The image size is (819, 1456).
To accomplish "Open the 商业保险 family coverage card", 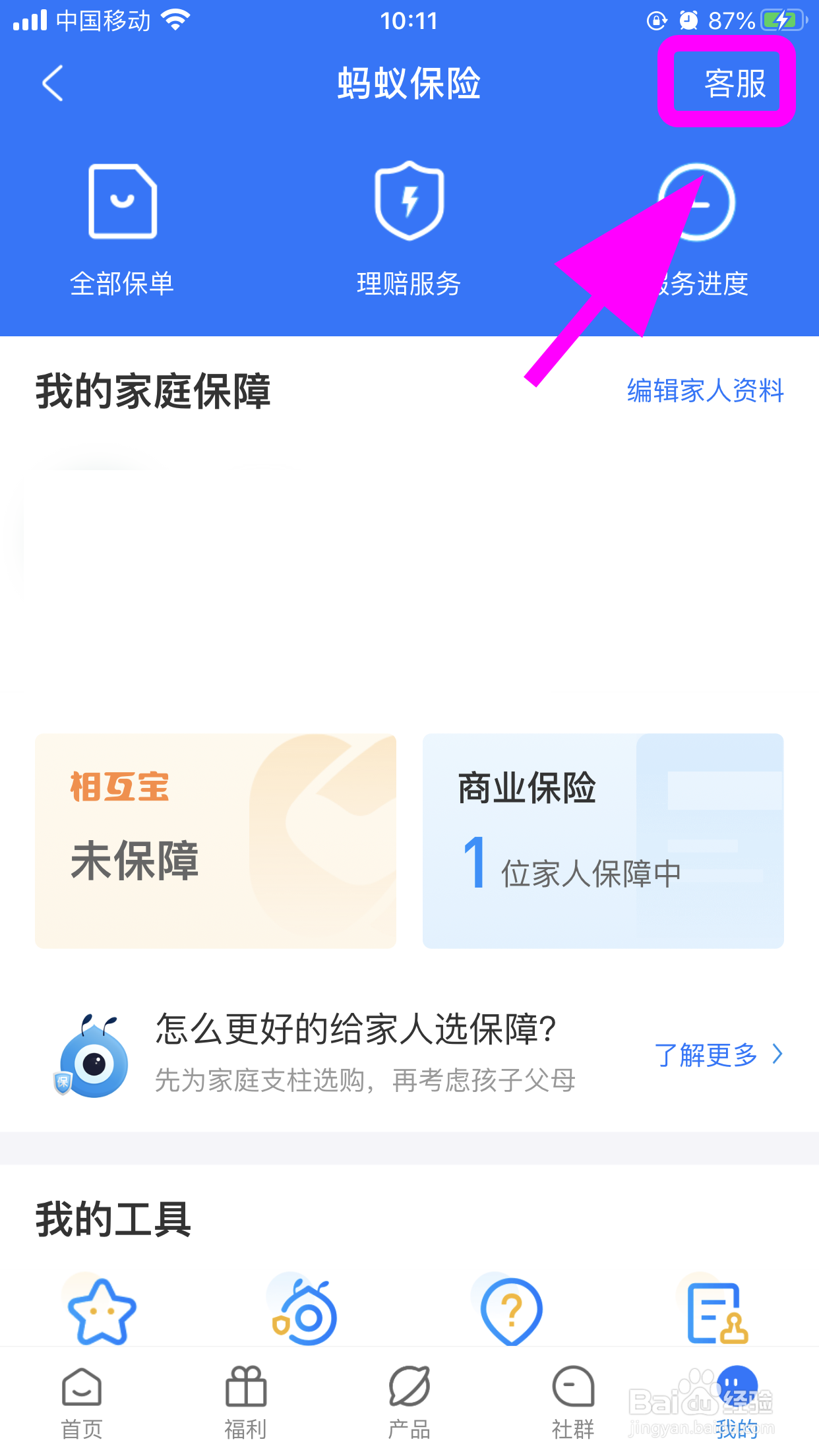I will pos(603,841).
